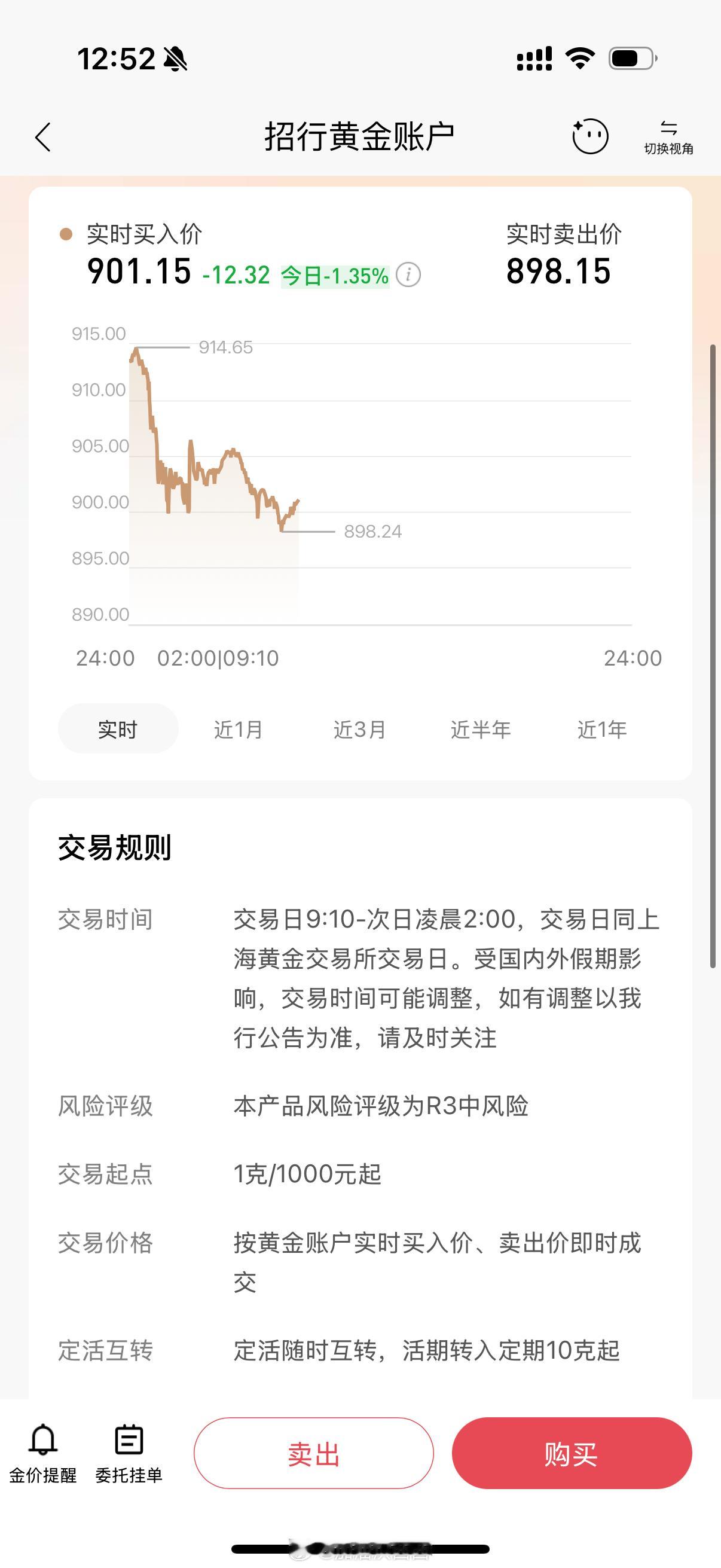Open 金价提醒 price alert
721x1568 pixels.
[x=43, y=1453]
